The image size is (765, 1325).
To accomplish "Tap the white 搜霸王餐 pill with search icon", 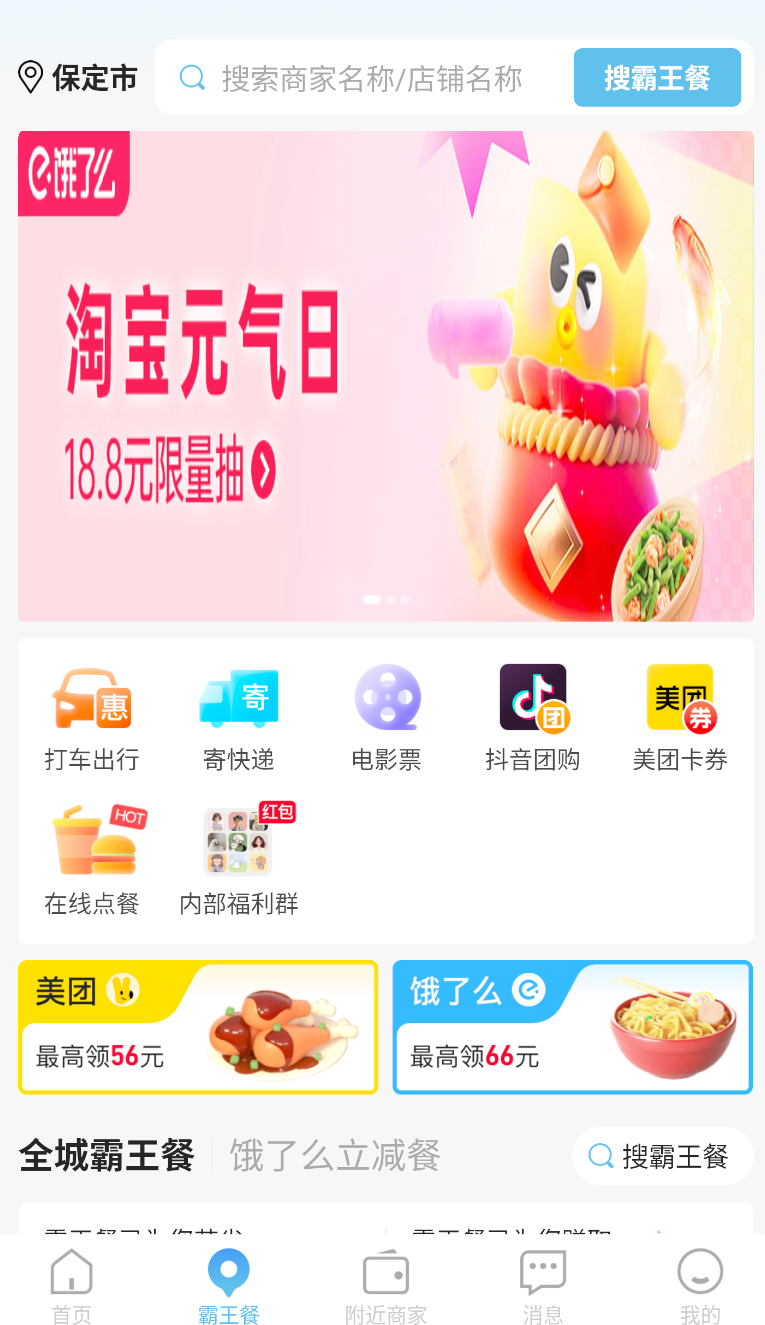I will (661, 1157).
